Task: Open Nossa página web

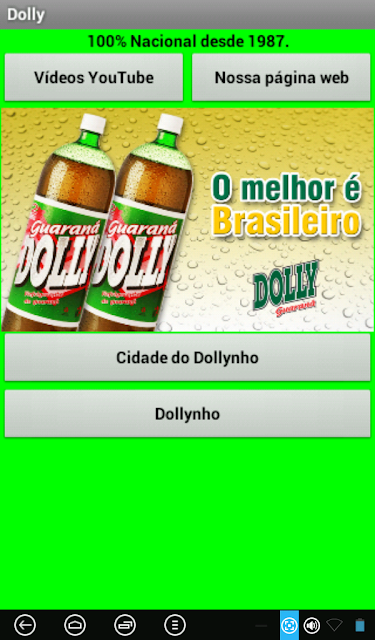Action: (x=281, y=77)
